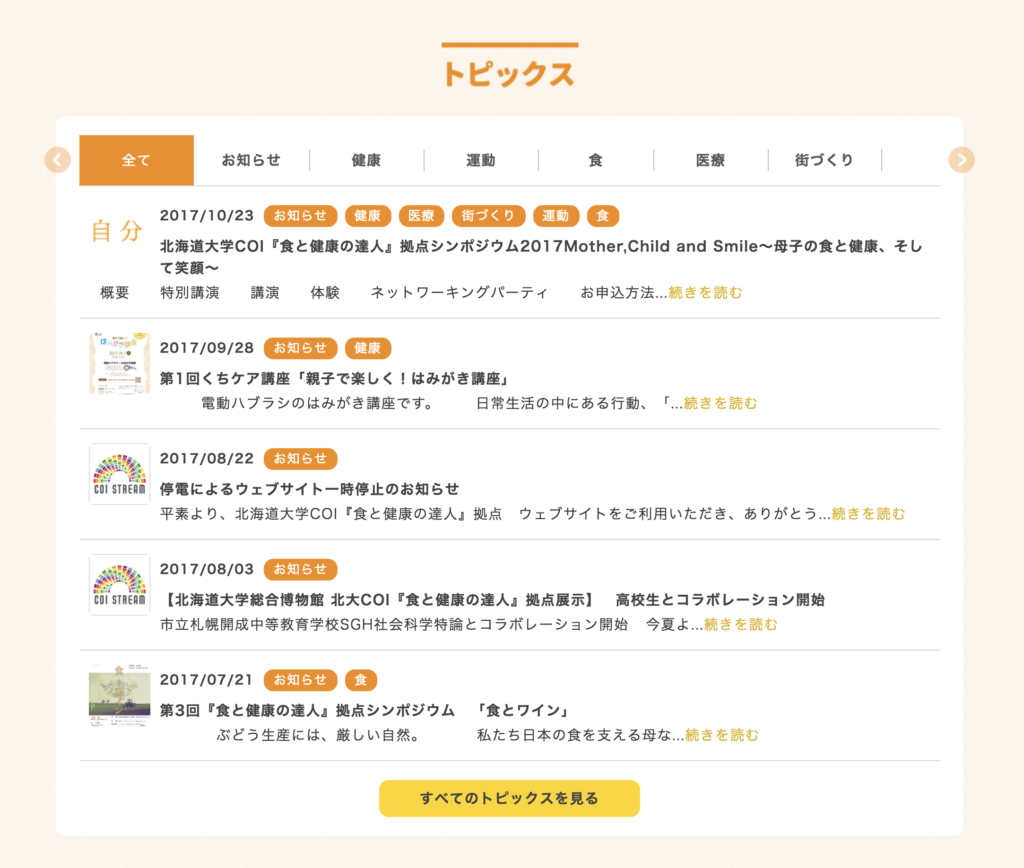Open the 停電によるウェブサイト一時停止のお知らせ article
This screenshot has width=1024, height=868.
pos(309,489)
